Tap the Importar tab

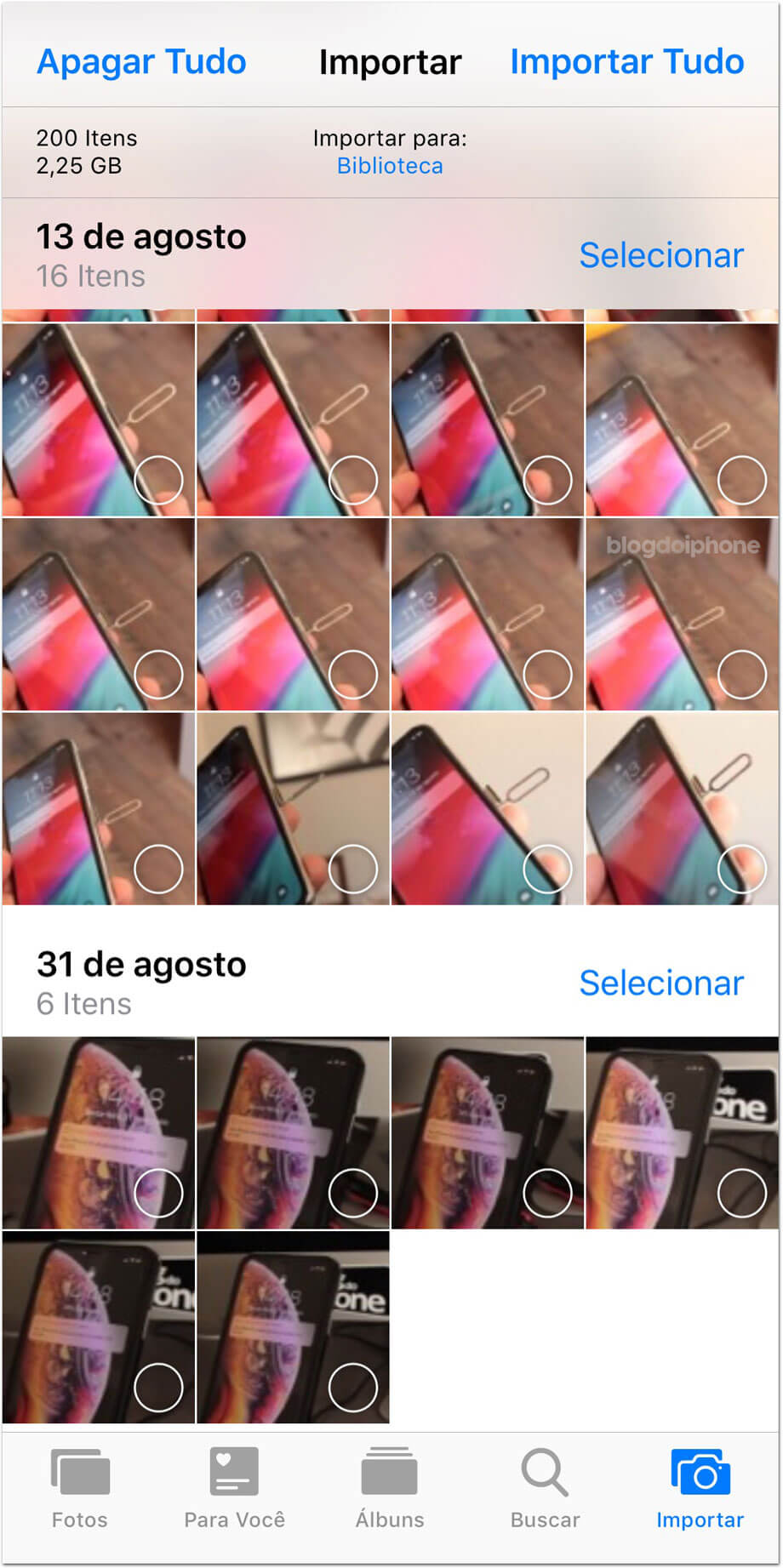[700, 1489]
